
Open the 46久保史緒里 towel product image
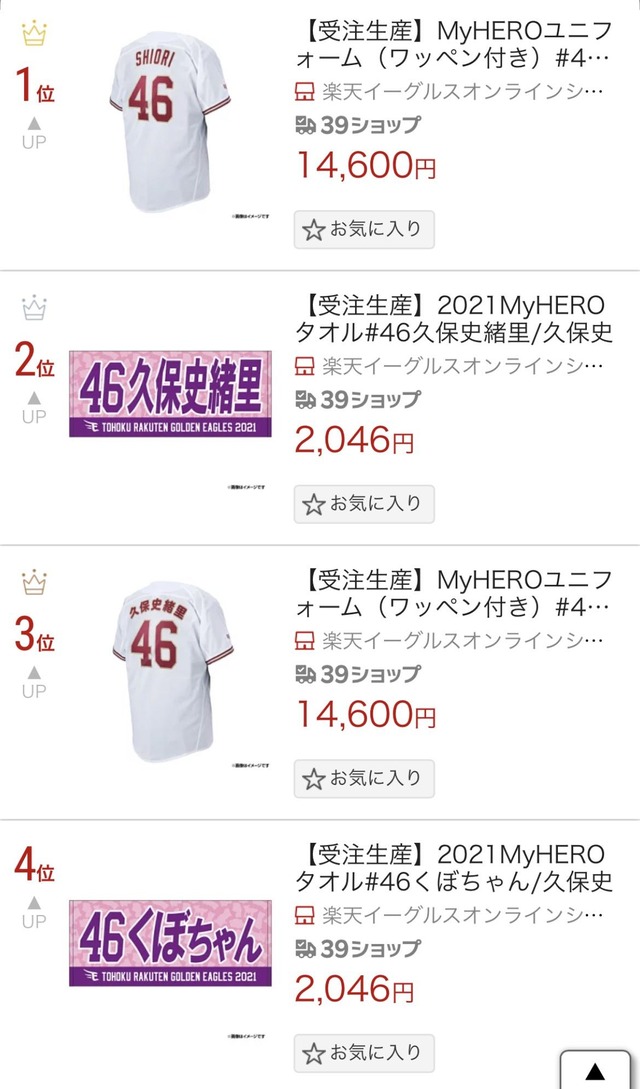pyautogui.click(x=170, y=394)
